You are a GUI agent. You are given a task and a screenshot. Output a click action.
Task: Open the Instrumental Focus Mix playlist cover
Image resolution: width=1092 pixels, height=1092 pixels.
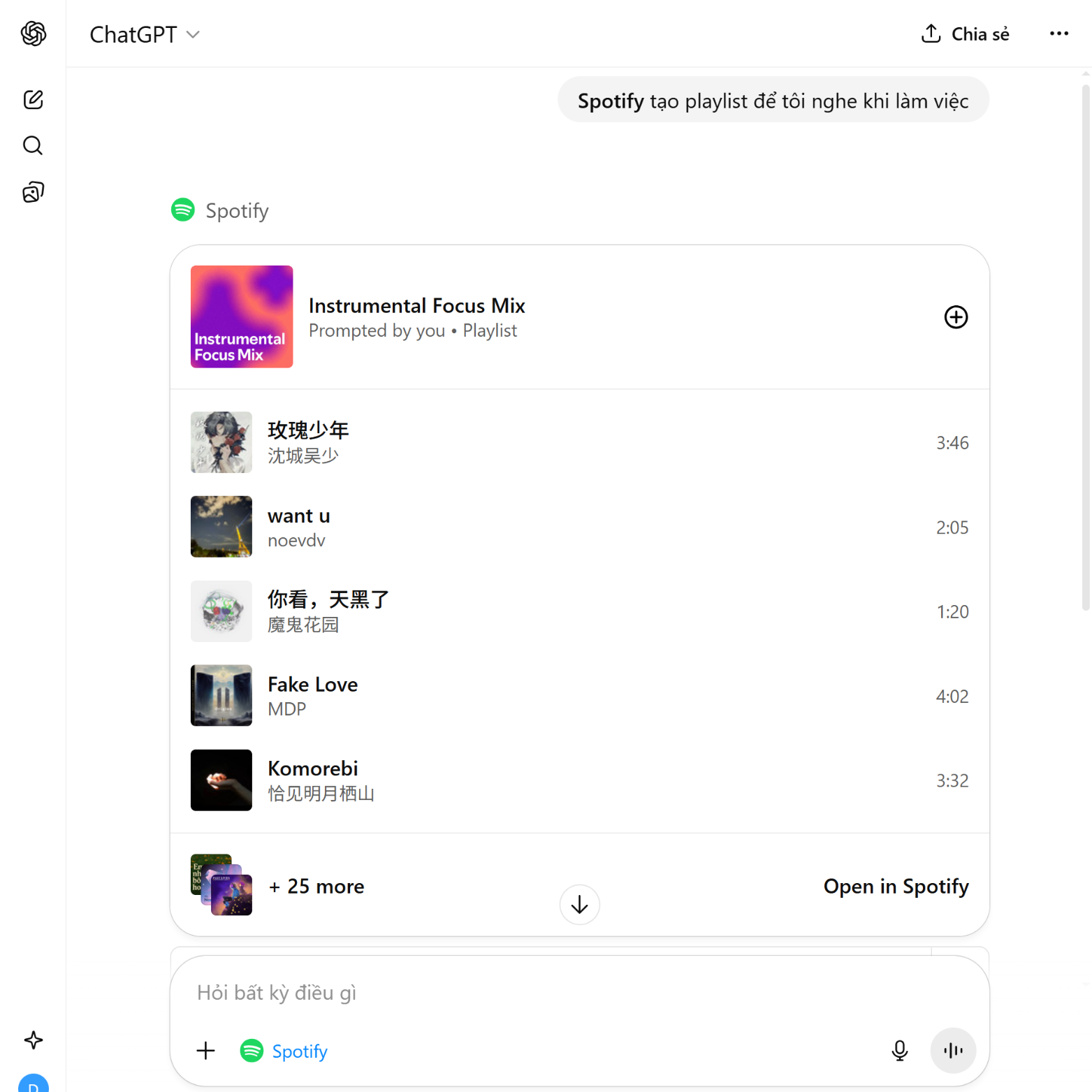(242, 316)
